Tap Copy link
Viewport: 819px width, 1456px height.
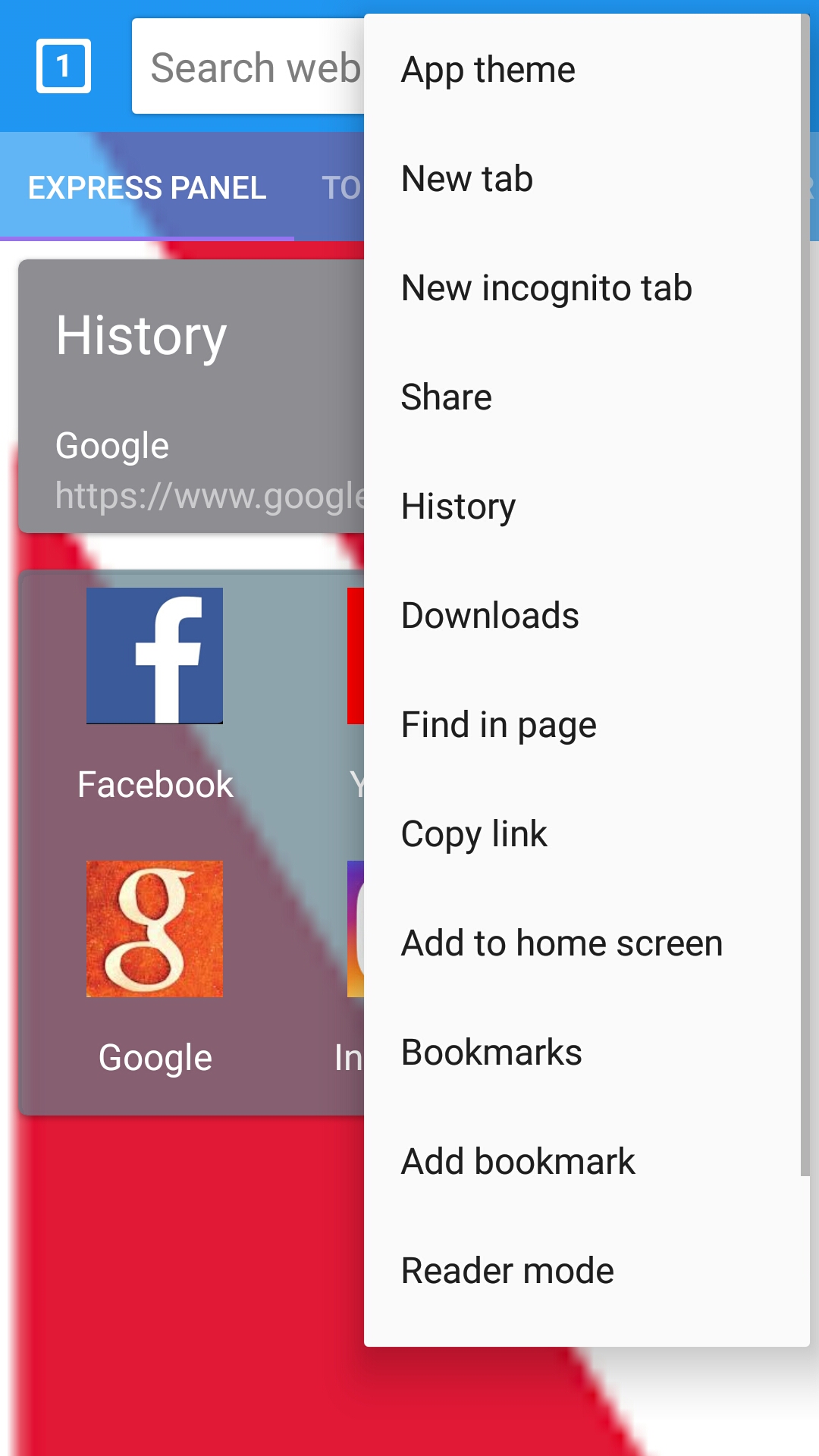(x=474, y=834)
